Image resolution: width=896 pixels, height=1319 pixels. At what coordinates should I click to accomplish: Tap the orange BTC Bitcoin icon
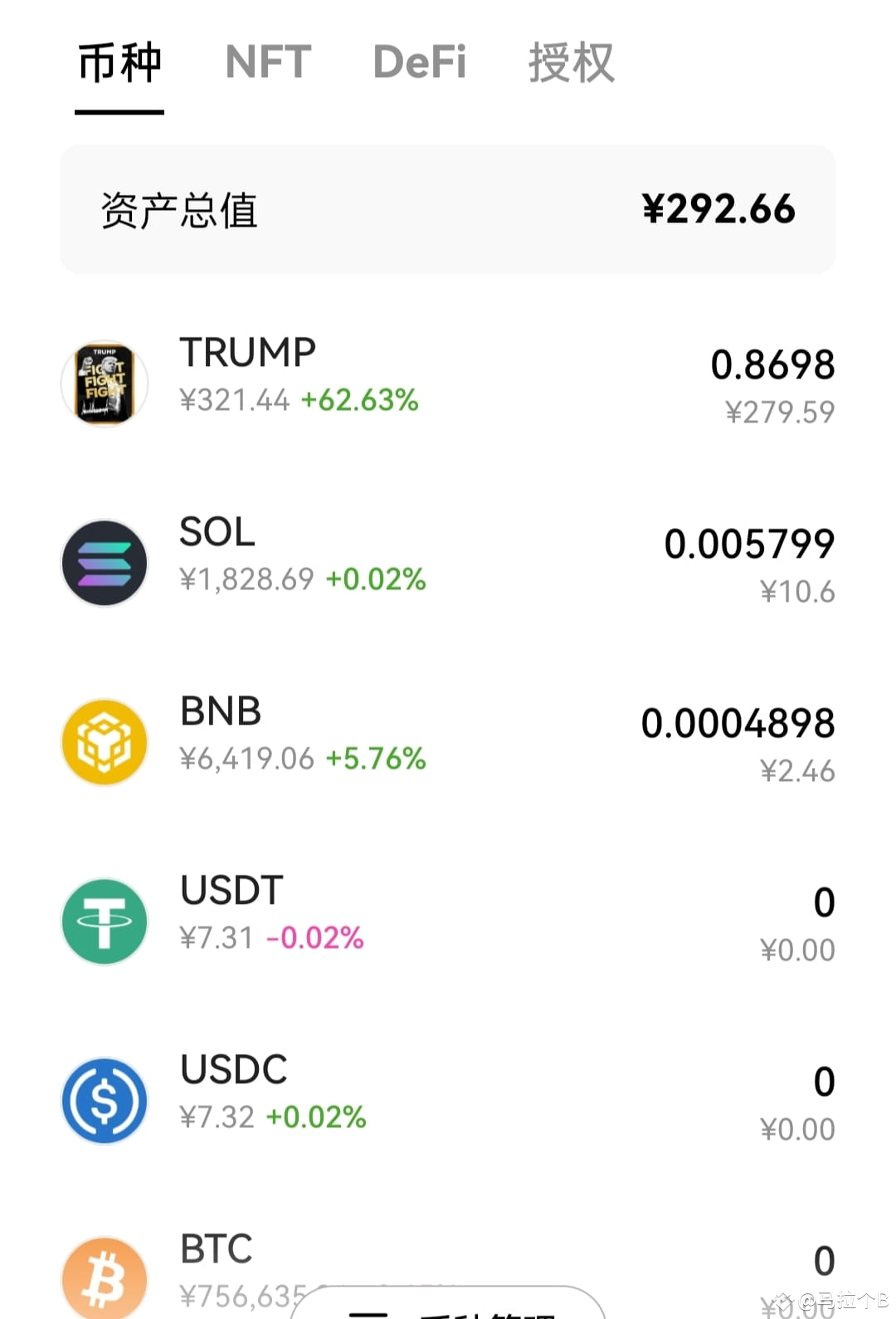[105, 1276]
